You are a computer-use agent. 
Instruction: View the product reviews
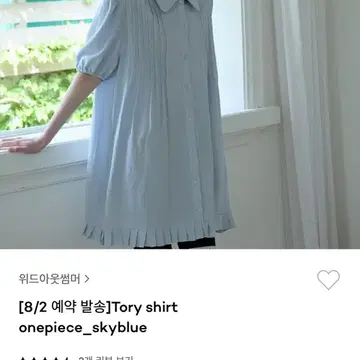[106, 358]
